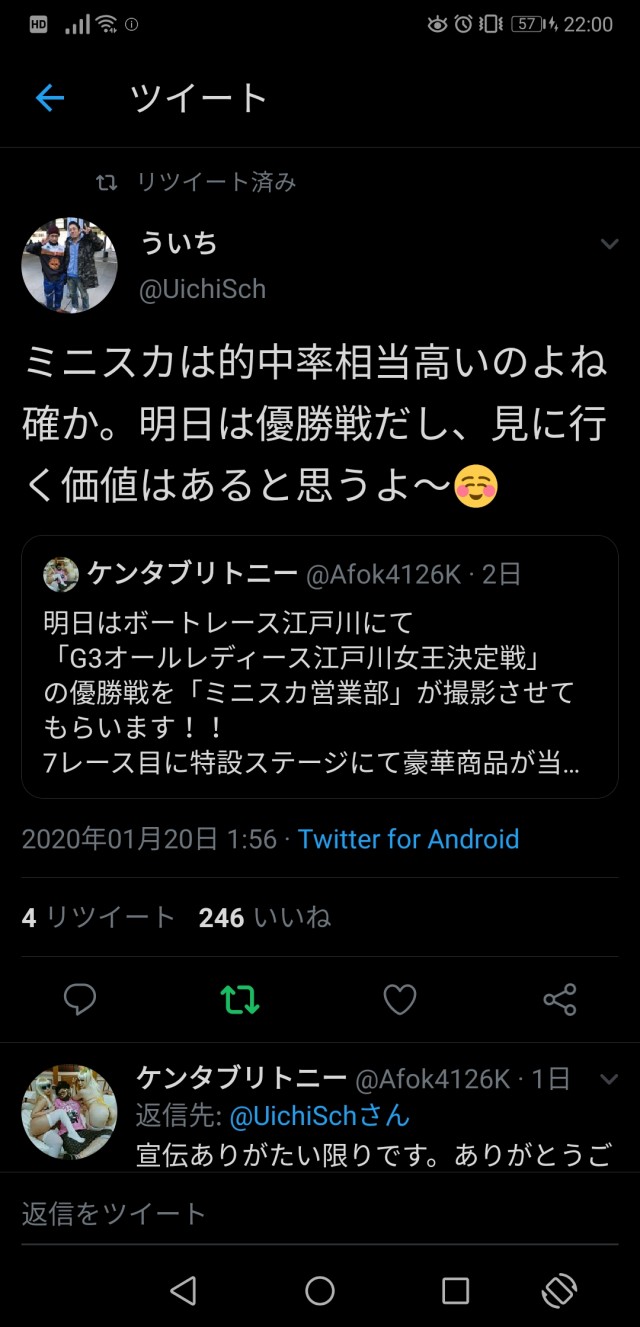View the 246 いいね list

click(x=264, y=917)
